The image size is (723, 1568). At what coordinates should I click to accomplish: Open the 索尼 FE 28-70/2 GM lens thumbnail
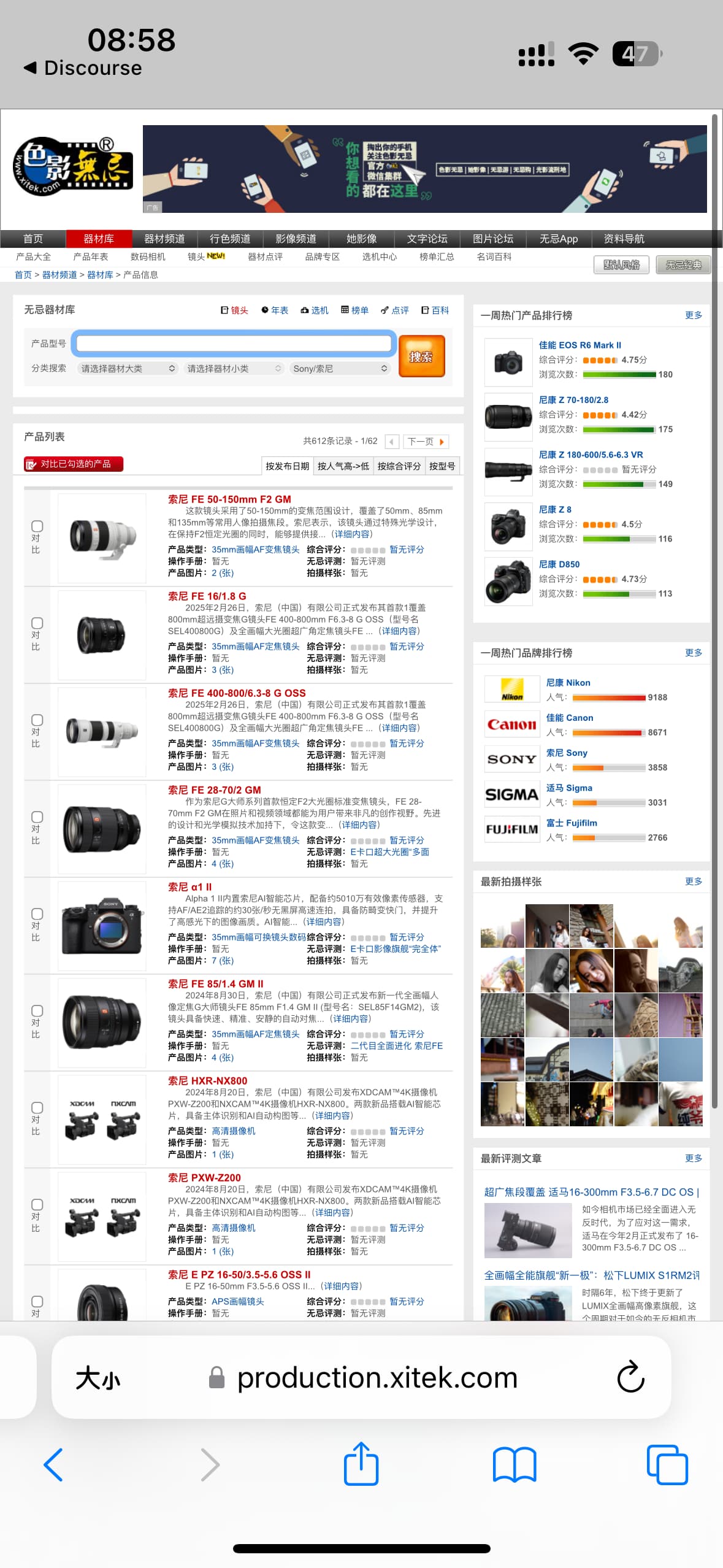(x=102, y=829)
